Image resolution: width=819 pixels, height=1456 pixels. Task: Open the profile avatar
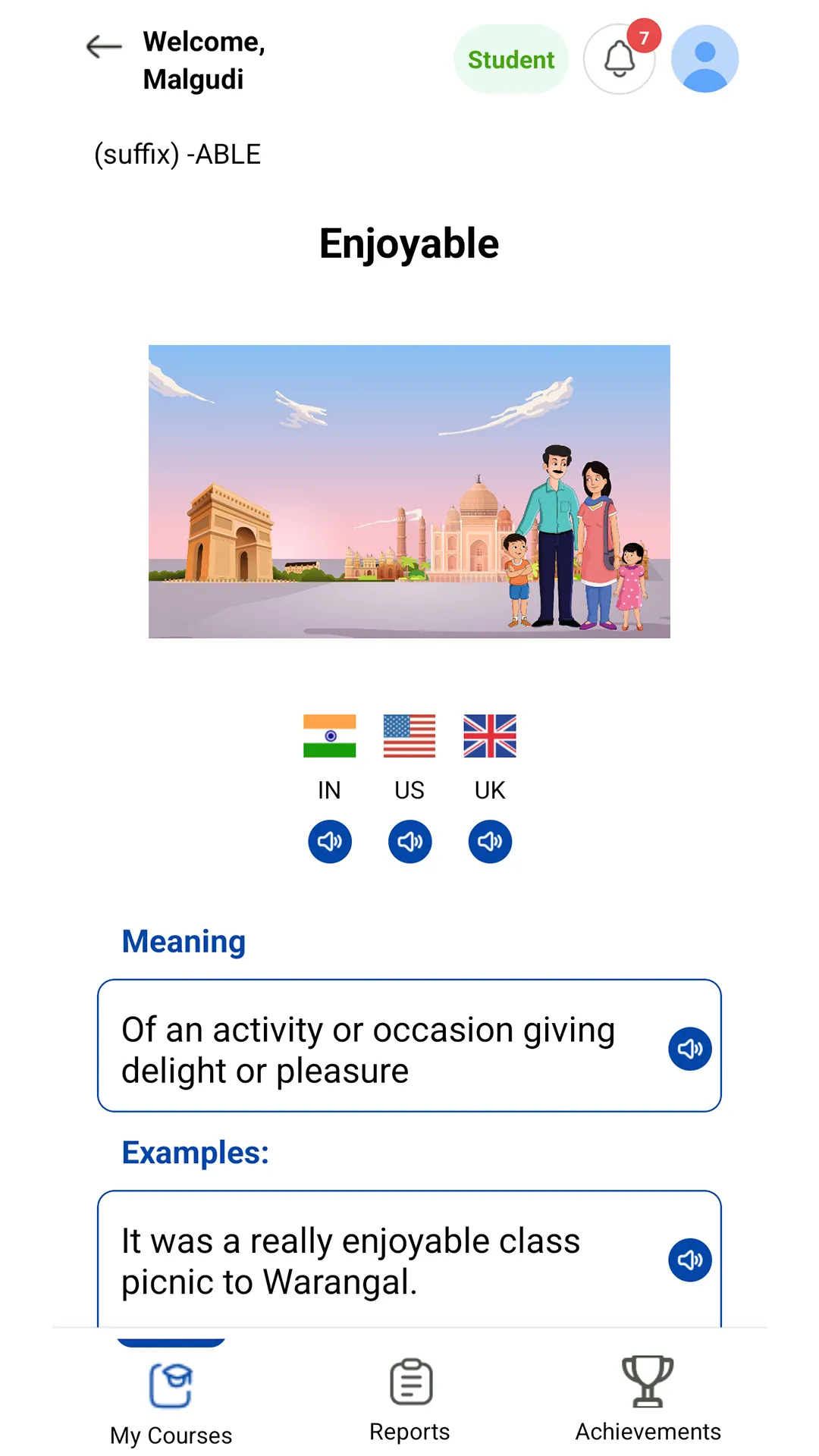705,59
